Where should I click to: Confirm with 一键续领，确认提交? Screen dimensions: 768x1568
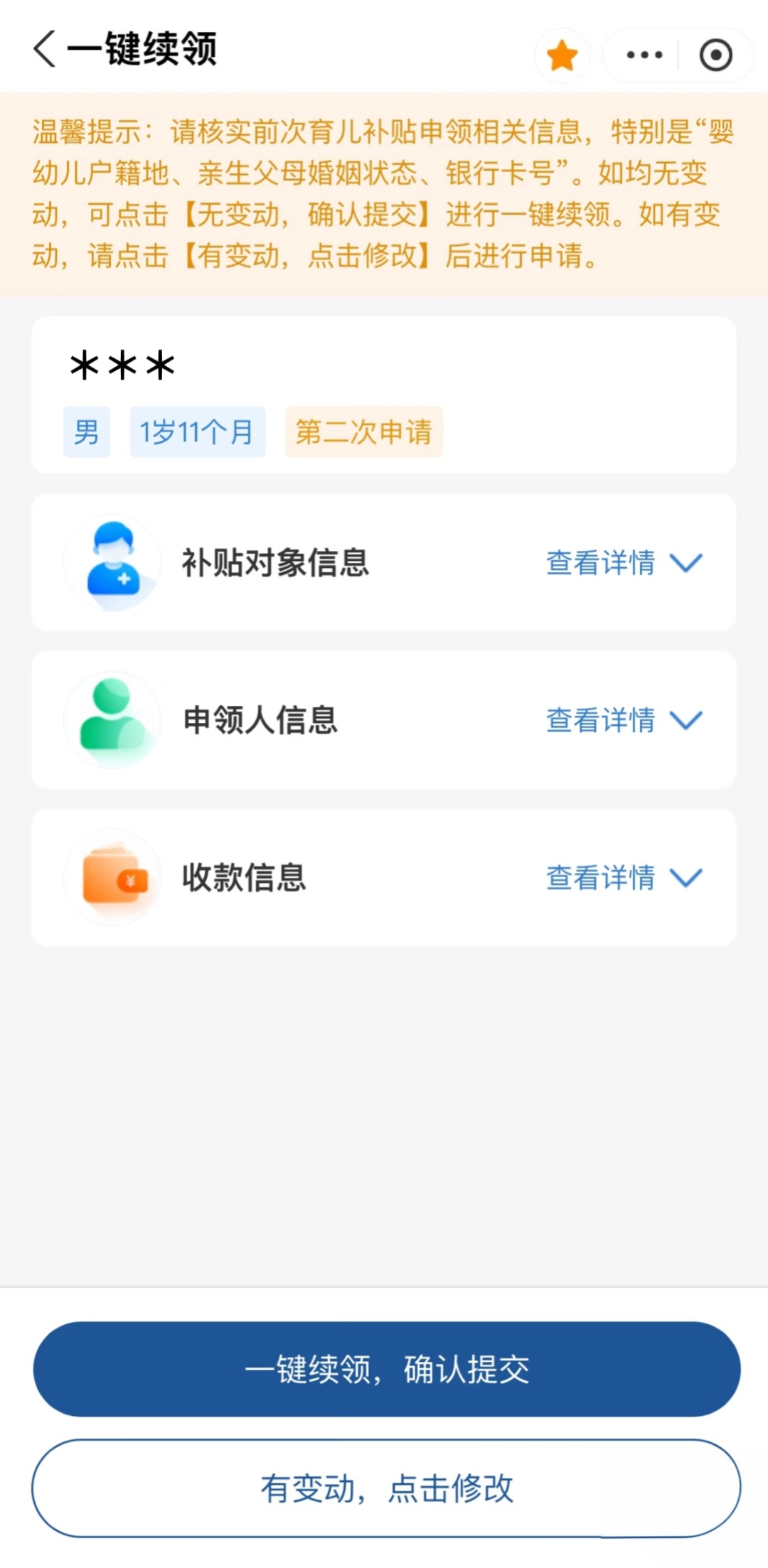(x=386, y=1369)
